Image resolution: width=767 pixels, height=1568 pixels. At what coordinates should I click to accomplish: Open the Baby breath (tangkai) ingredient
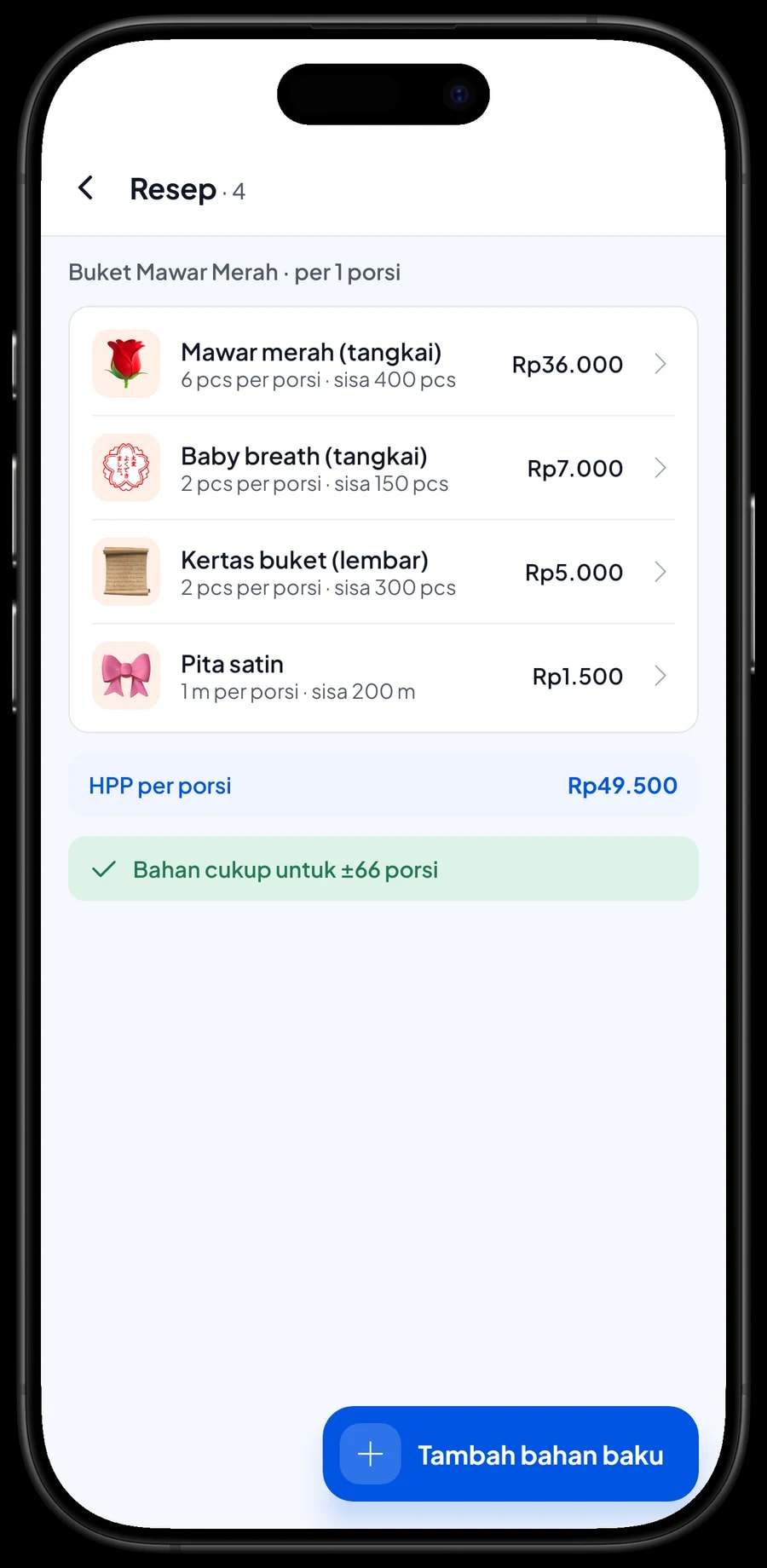(383, 468)
